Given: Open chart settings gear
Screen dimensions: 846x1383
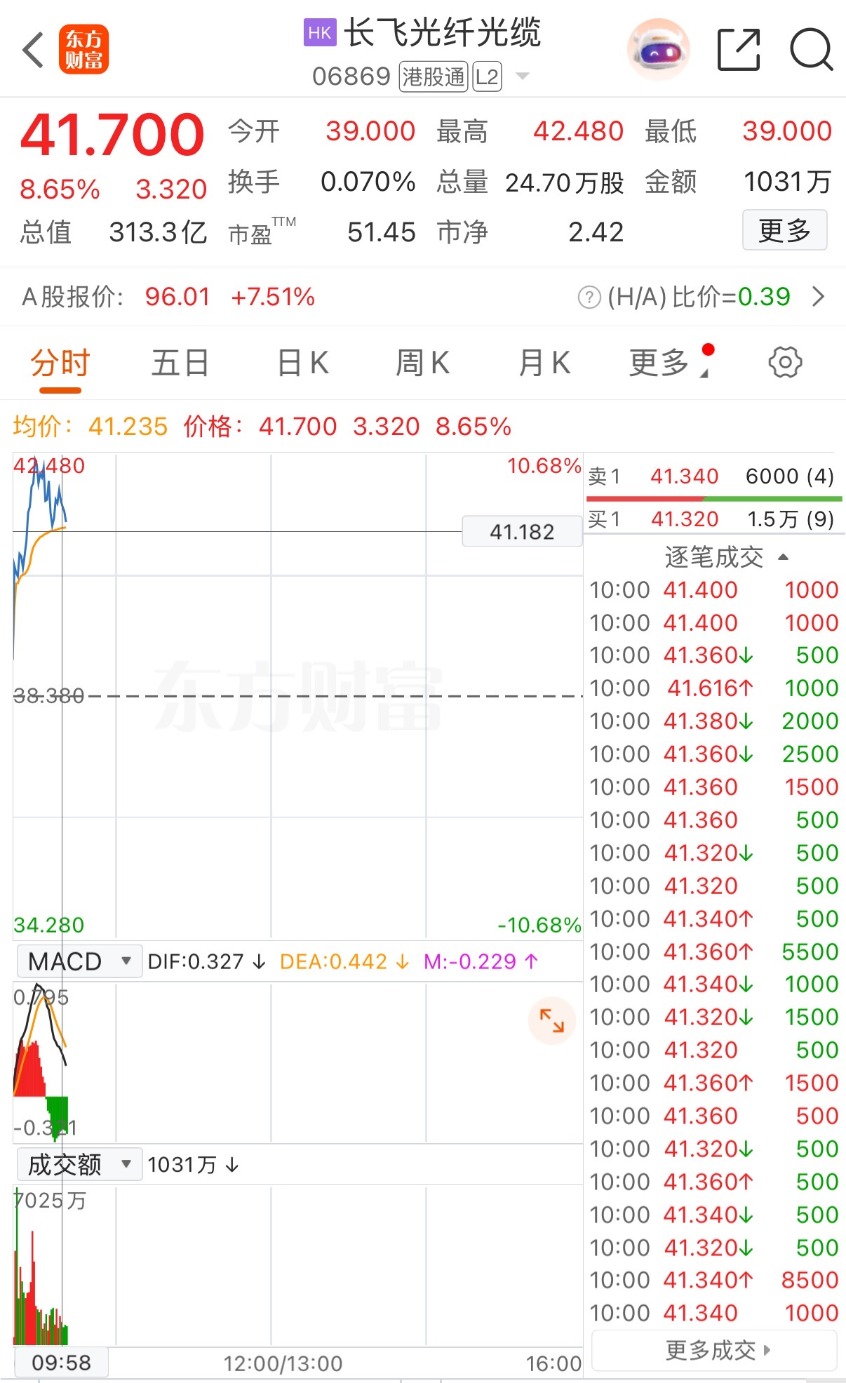Looking at the screenshot, I should tap(785, 363).
